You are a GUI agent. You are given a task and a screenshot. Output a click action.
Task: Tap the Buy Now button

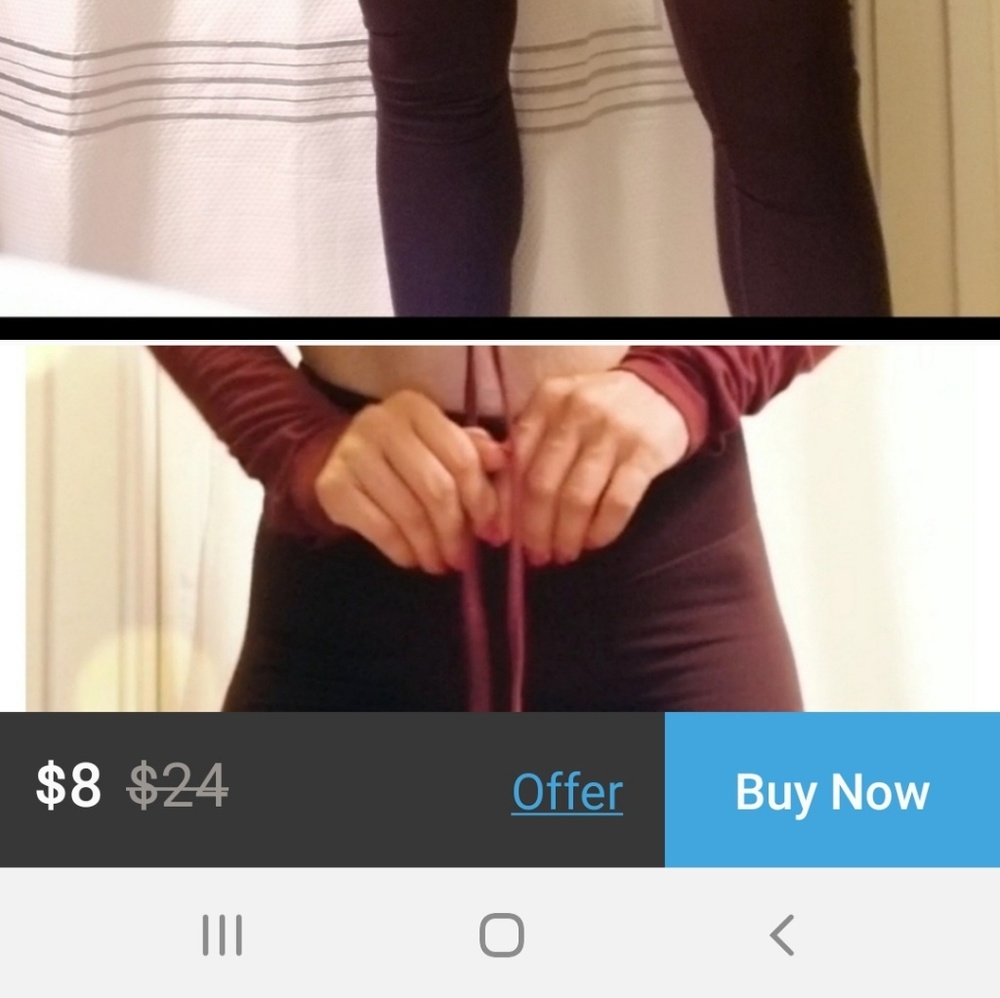pyautogui.click(x=832, y=791)
